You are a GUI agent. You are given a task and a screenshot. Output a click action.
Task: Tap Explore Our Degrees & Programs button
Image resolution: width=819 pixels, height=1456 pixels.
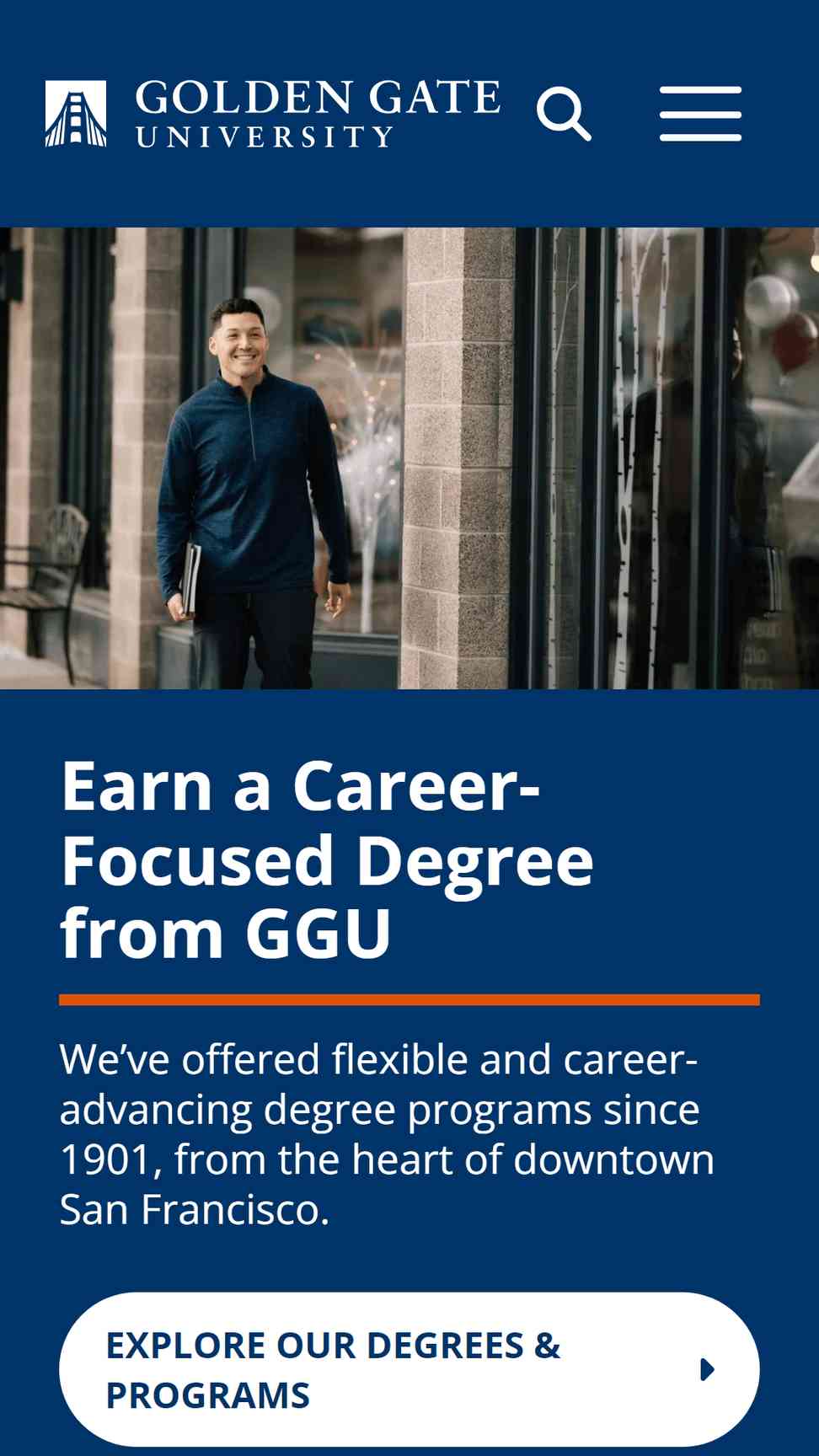(x=409, y=1369)
